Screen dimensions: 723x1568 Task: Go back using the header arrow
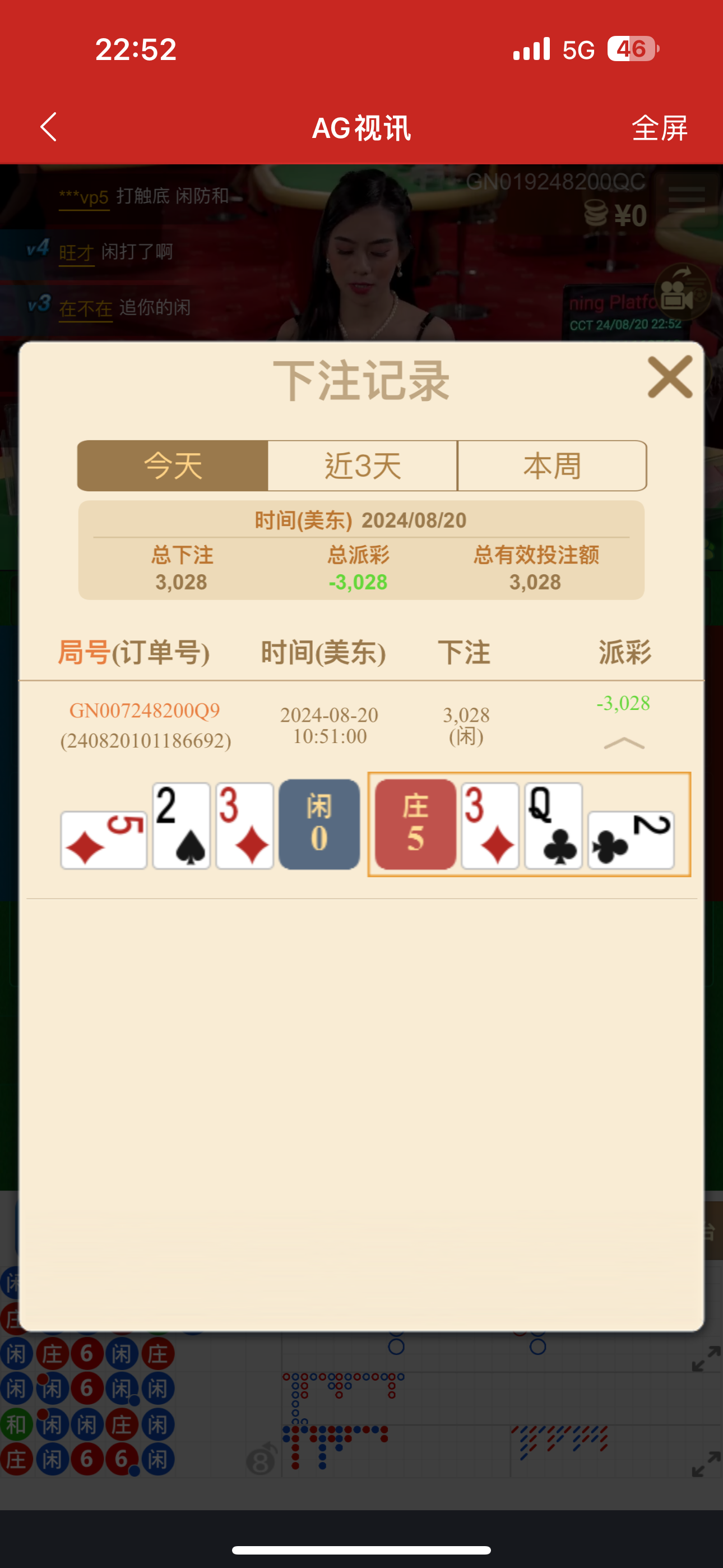point(49,127)
